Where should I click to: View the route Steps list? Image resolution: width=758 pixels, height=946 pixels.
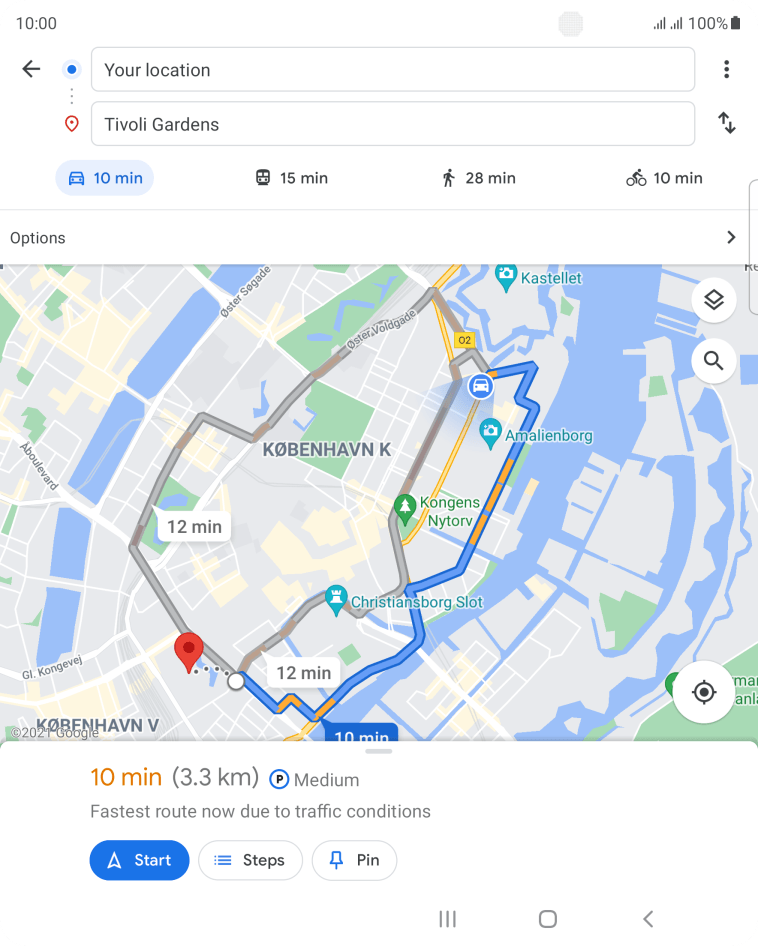[x=250, y=860]
